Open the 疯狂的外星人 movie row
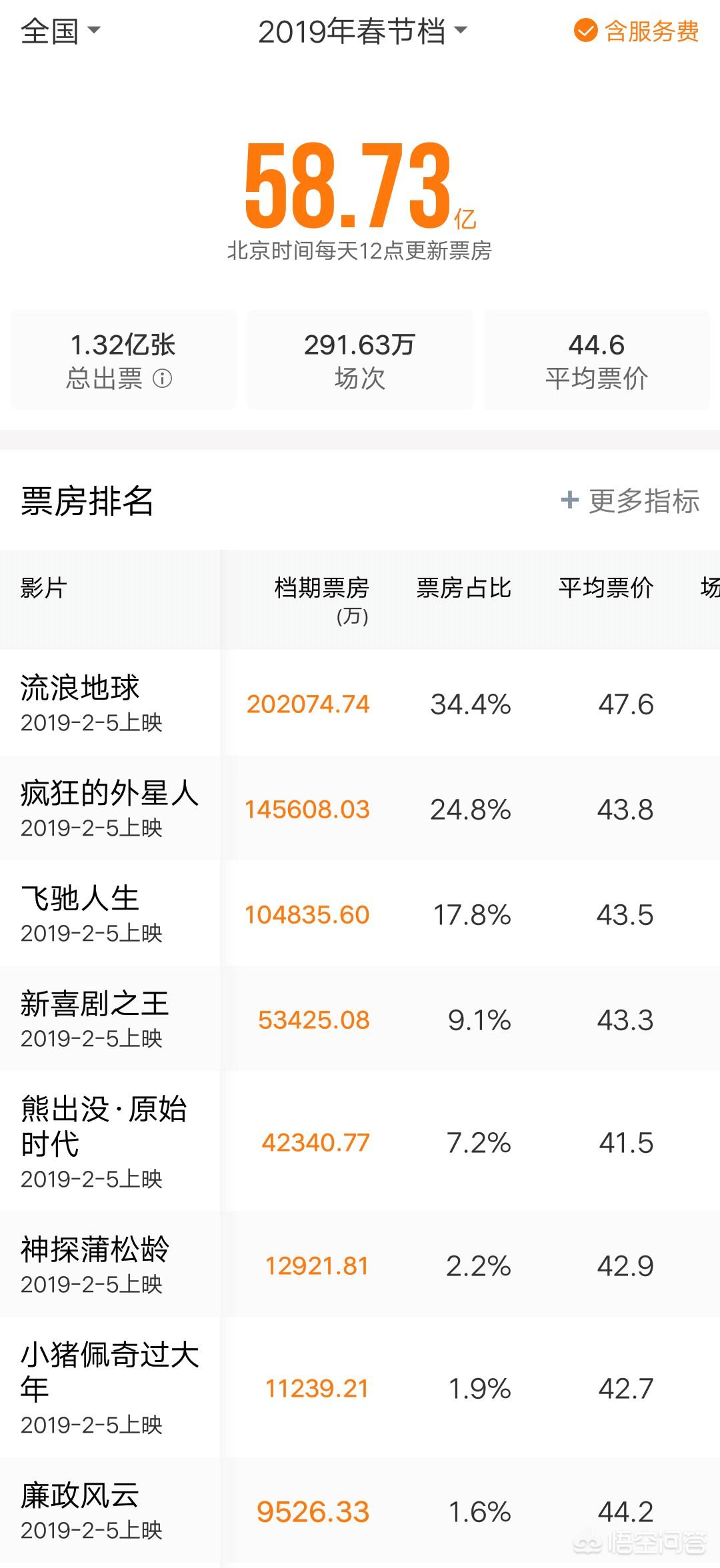Viewport: 720px width, 1568px height. (x=360, y=808)
